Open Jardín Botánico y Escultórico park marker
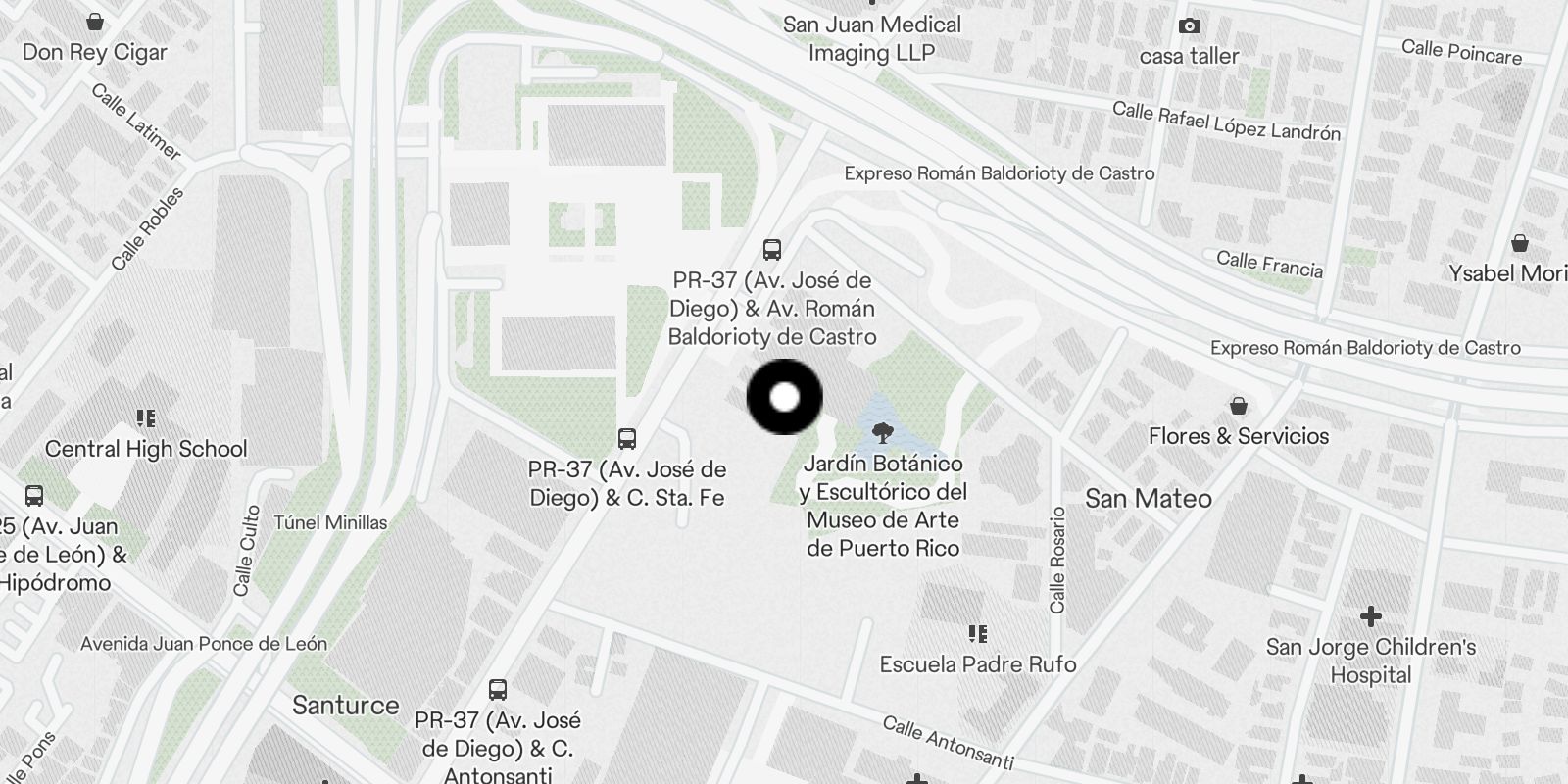 pos(882,432)
